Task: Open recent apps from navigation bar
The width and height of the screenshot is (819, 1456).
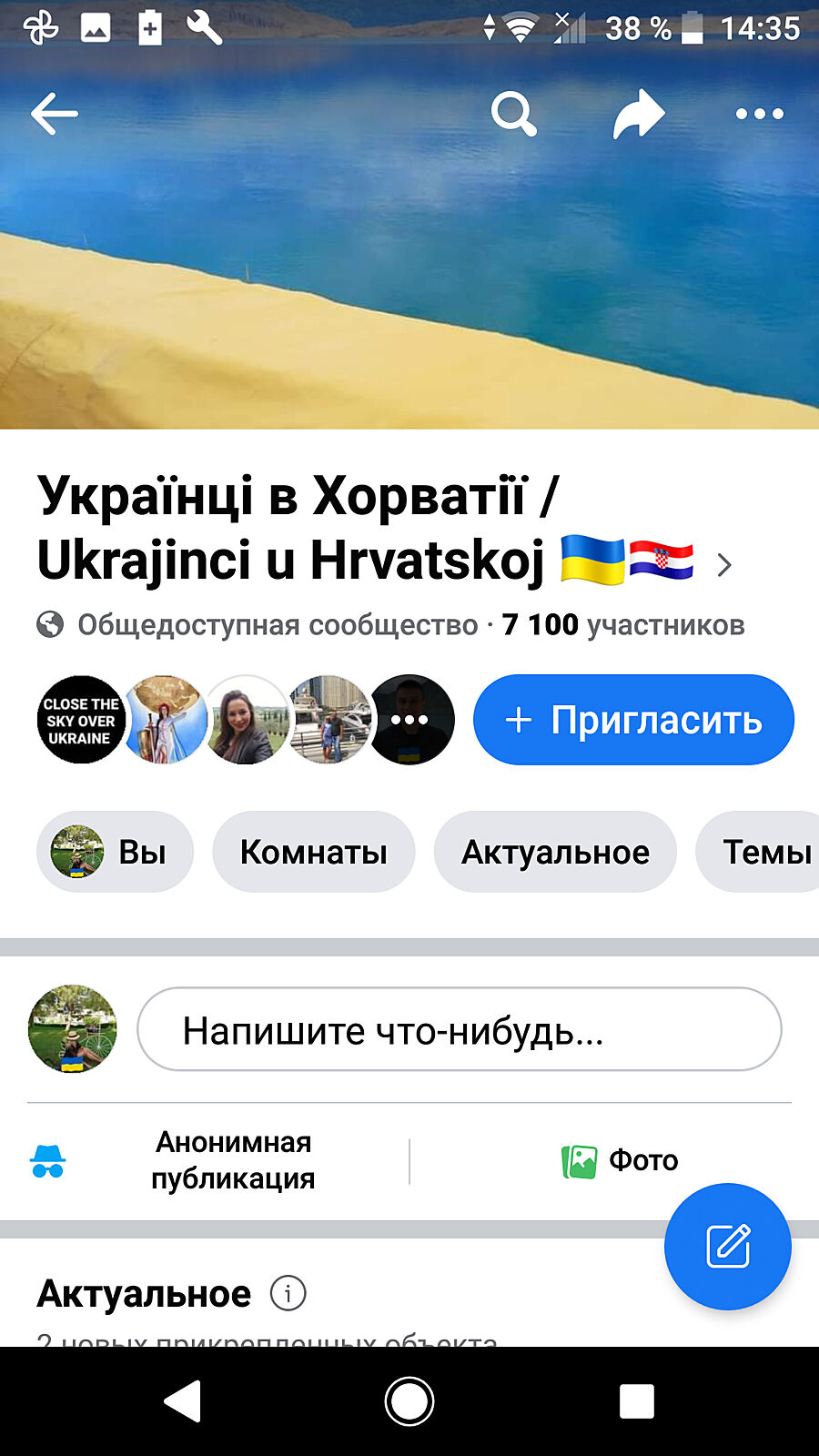Action: pos(637,1401)
